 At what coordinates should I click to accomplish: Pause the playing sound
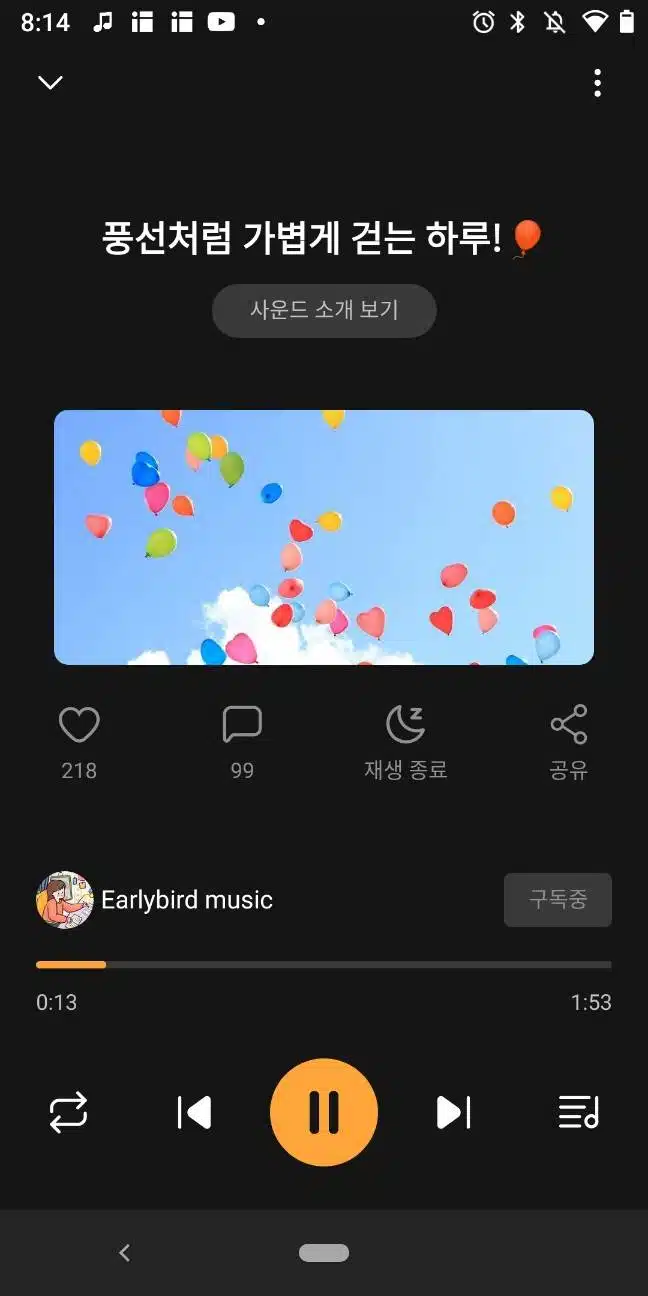tap(324, 1112)
